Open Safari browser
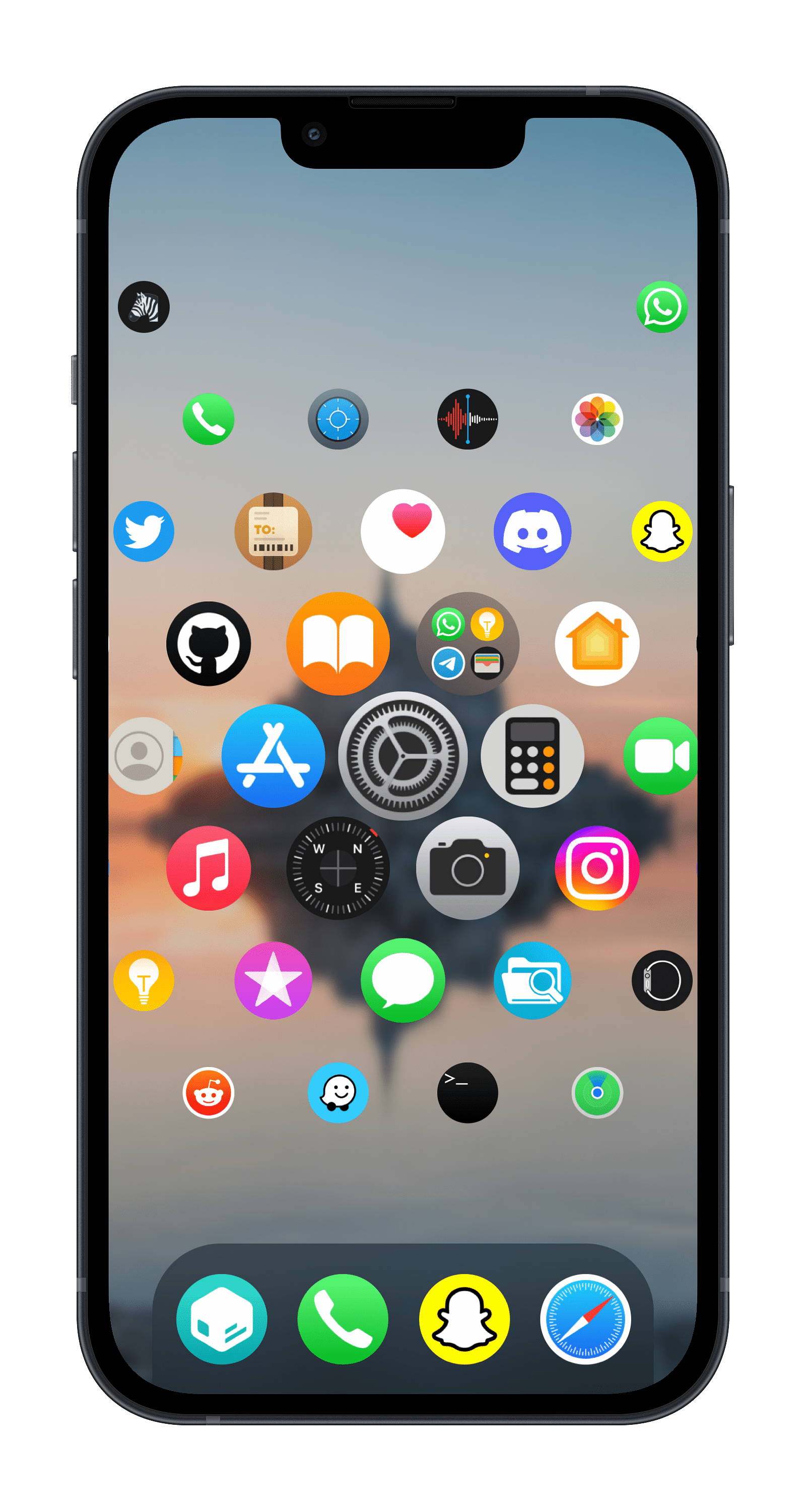806x1512 pixels. [585, 1319]
